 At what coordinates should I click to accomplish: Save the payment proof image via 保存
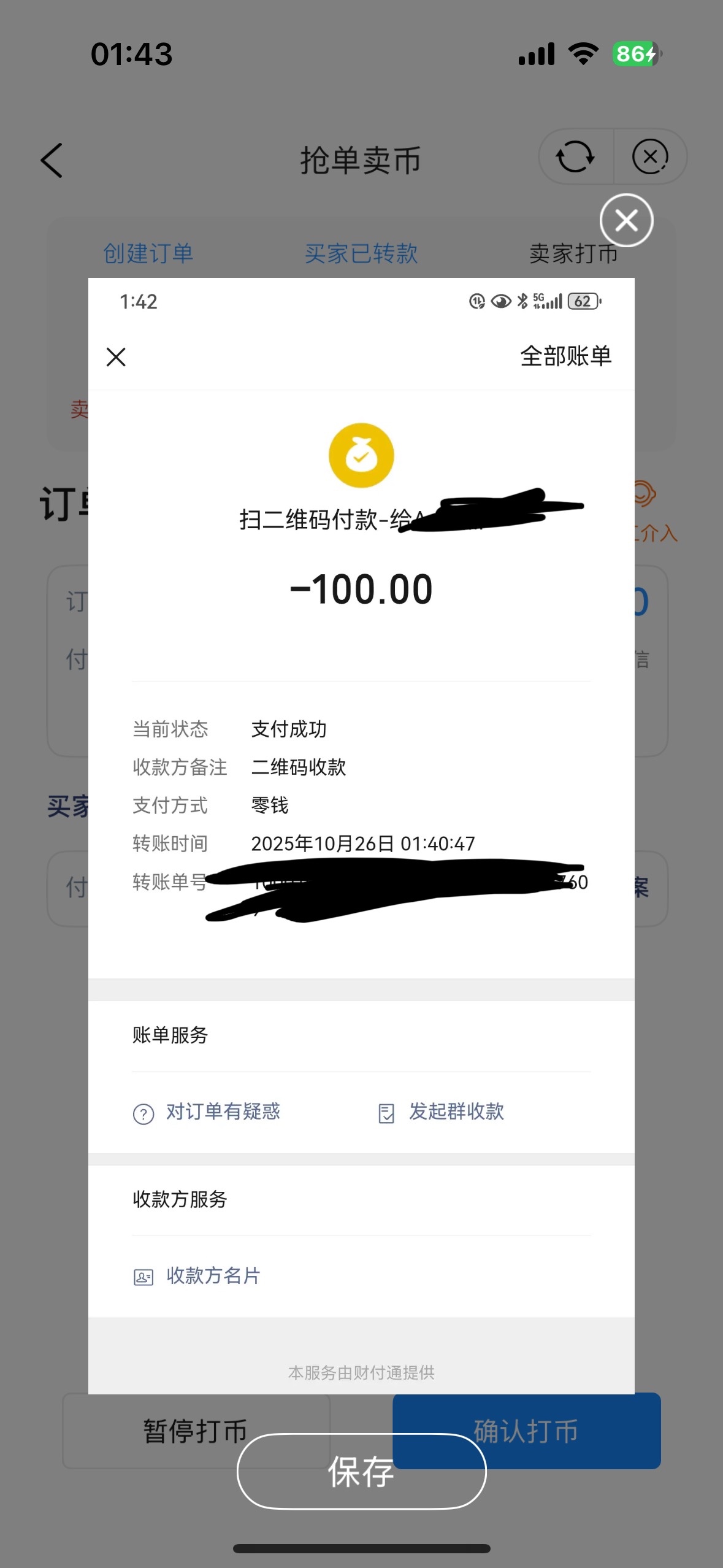pyautogui.click(x=361, y=1471)
